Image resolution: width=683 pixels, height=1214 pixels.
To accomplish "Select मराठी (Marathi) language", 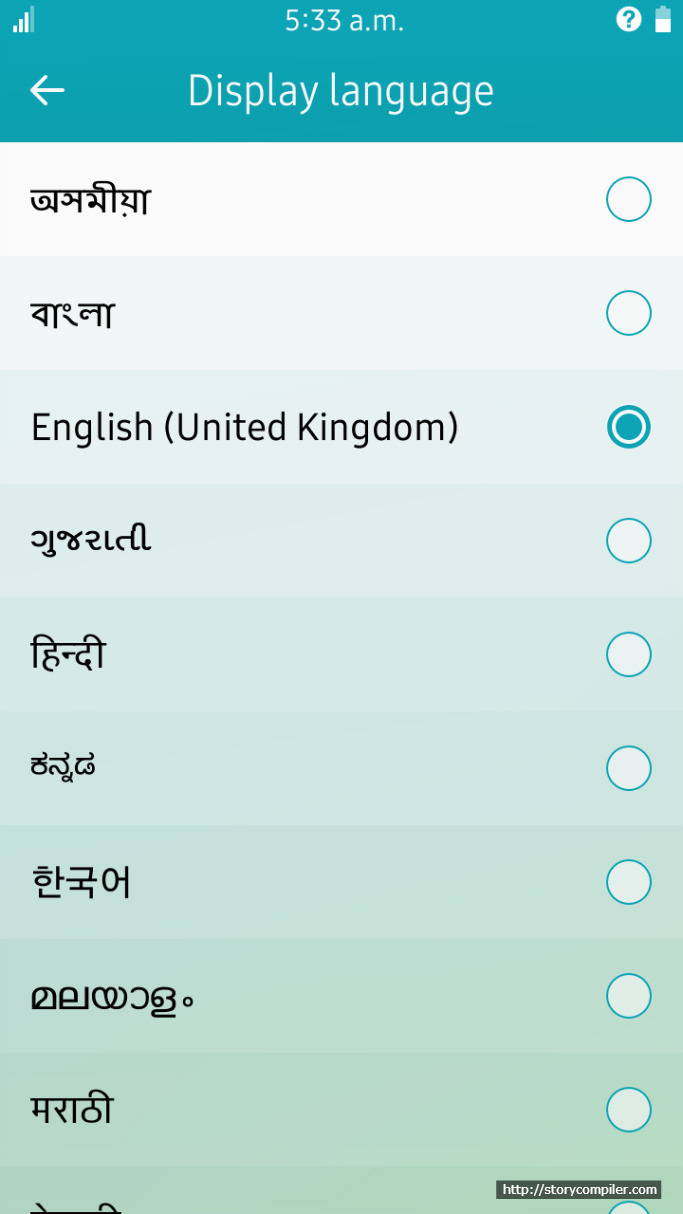I will [x=341, y=1110].
